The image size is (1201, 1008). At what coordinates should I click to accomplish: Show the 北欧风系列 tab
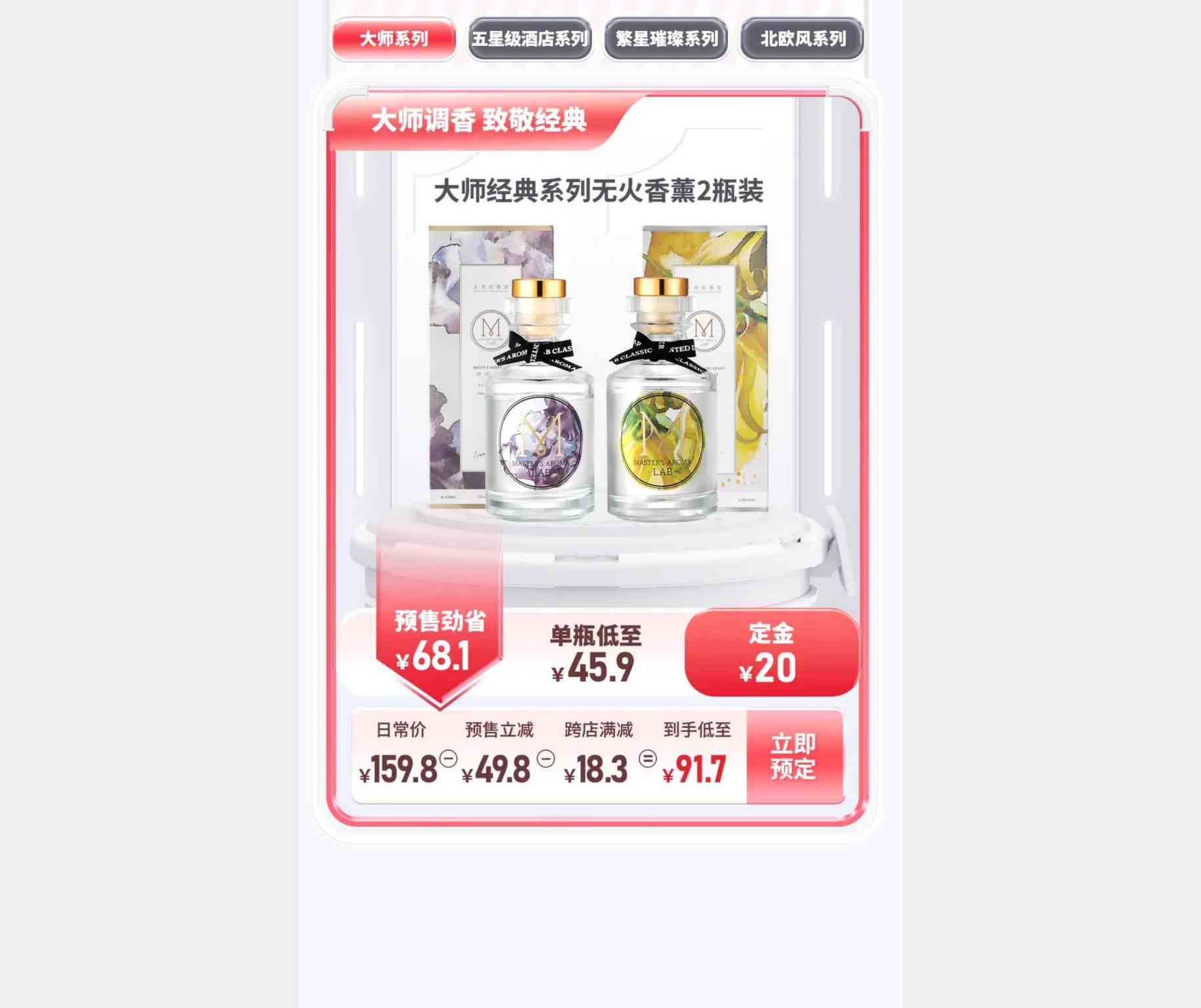tap(802, 39)
